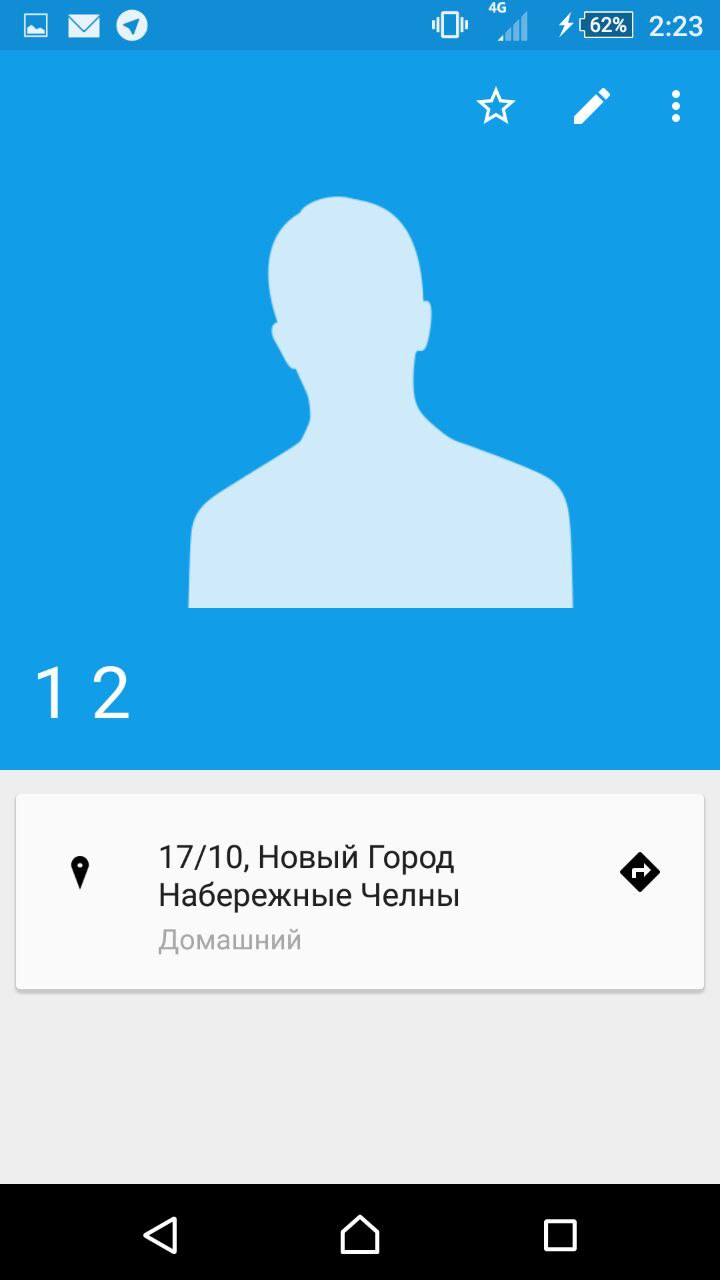Get directions to the Набережные Челны address
This screenshot has width=720, height=1280.
click(x=640, y=872)
